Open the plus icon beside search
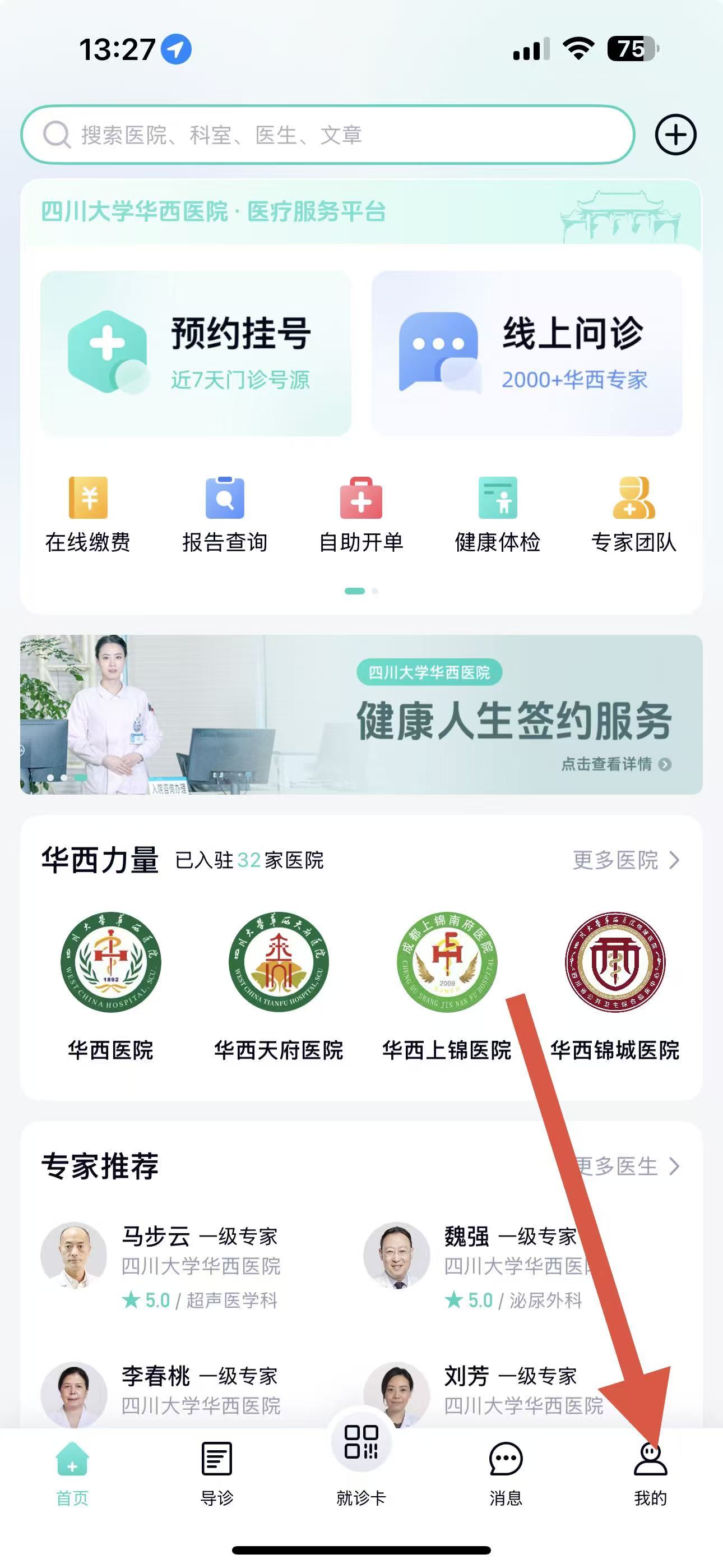723x1568 pixels. [x=675, y=135]
